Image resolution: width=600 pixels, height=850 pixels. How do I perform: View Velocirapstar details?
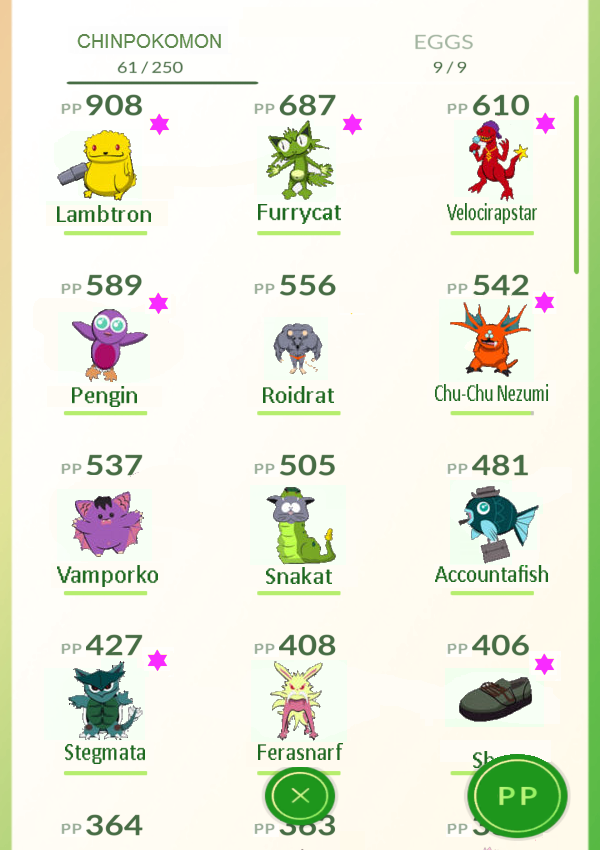point(491,165)
